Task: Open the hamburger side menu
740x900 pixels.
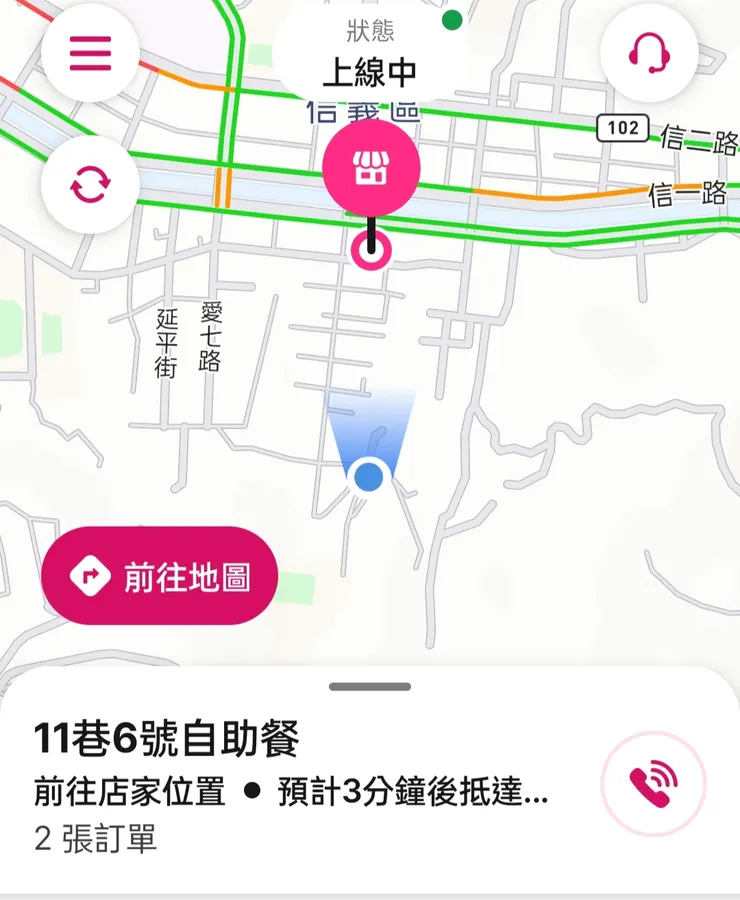Action: click(x=88, y=55)
